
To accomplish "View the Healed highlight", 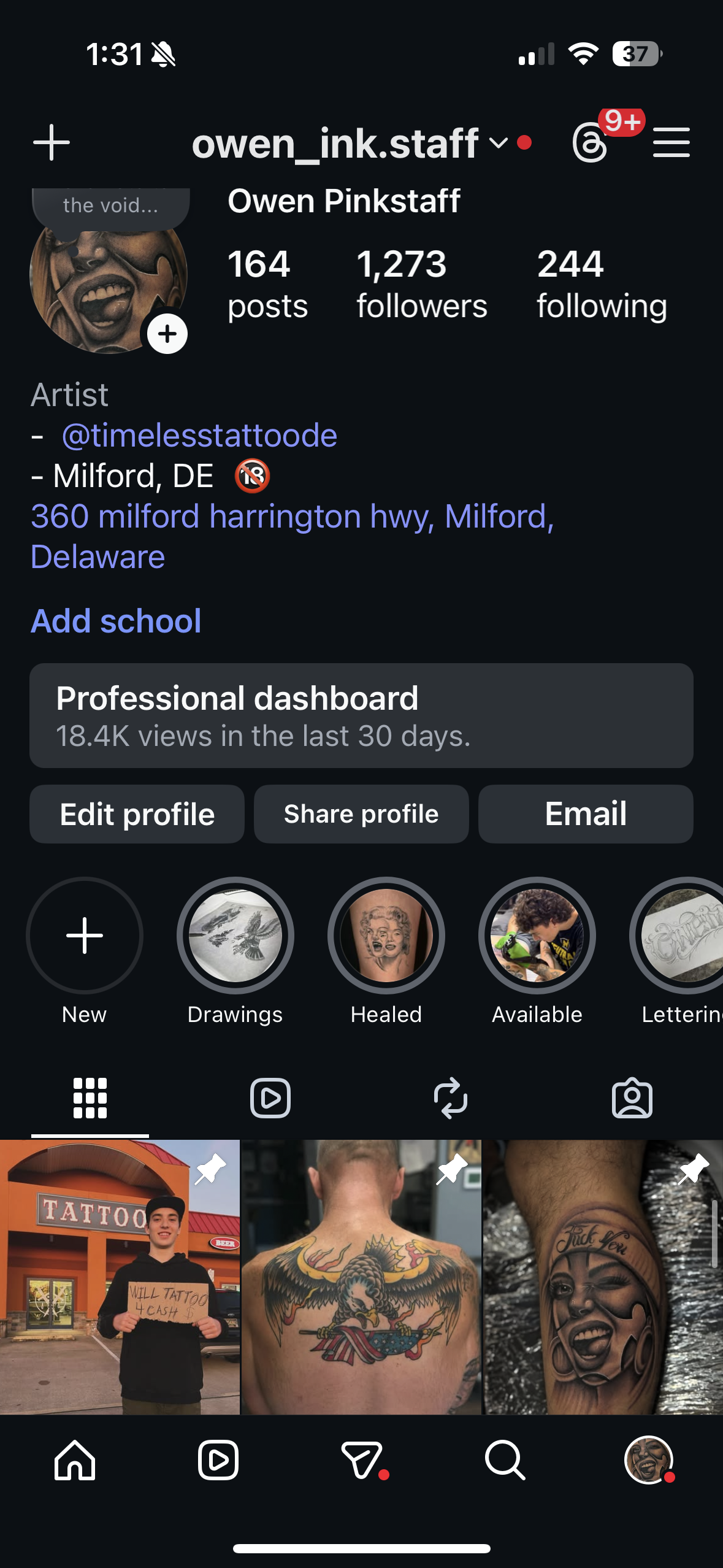I will (386, 936).
